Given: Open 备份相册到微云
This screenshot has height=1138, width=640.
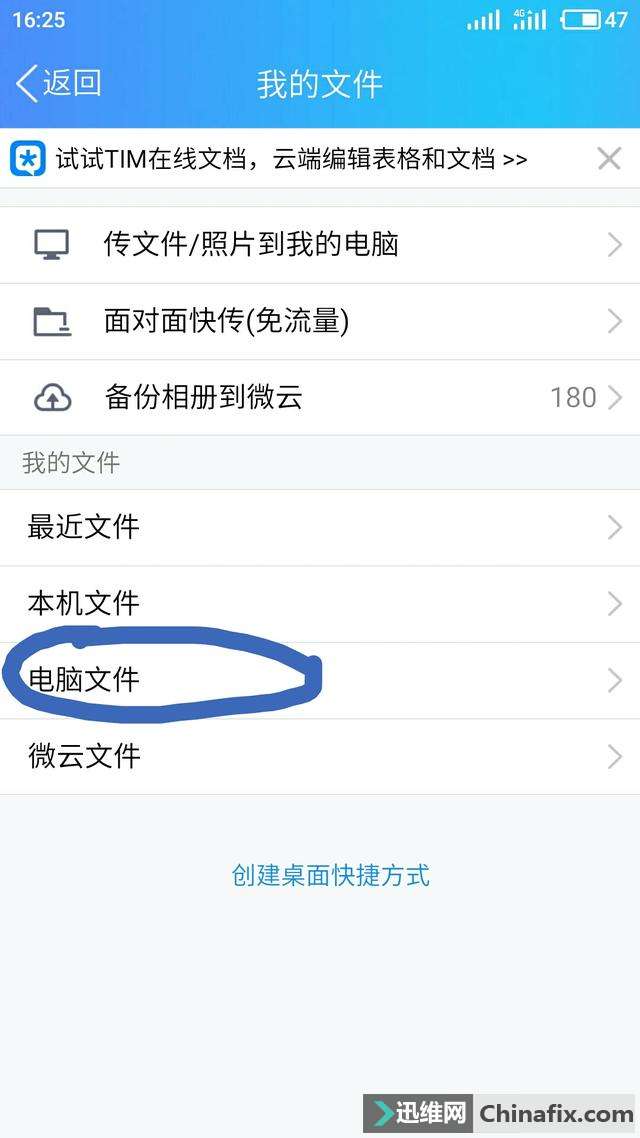Looking at the screenshot, I should coord(320,398).
